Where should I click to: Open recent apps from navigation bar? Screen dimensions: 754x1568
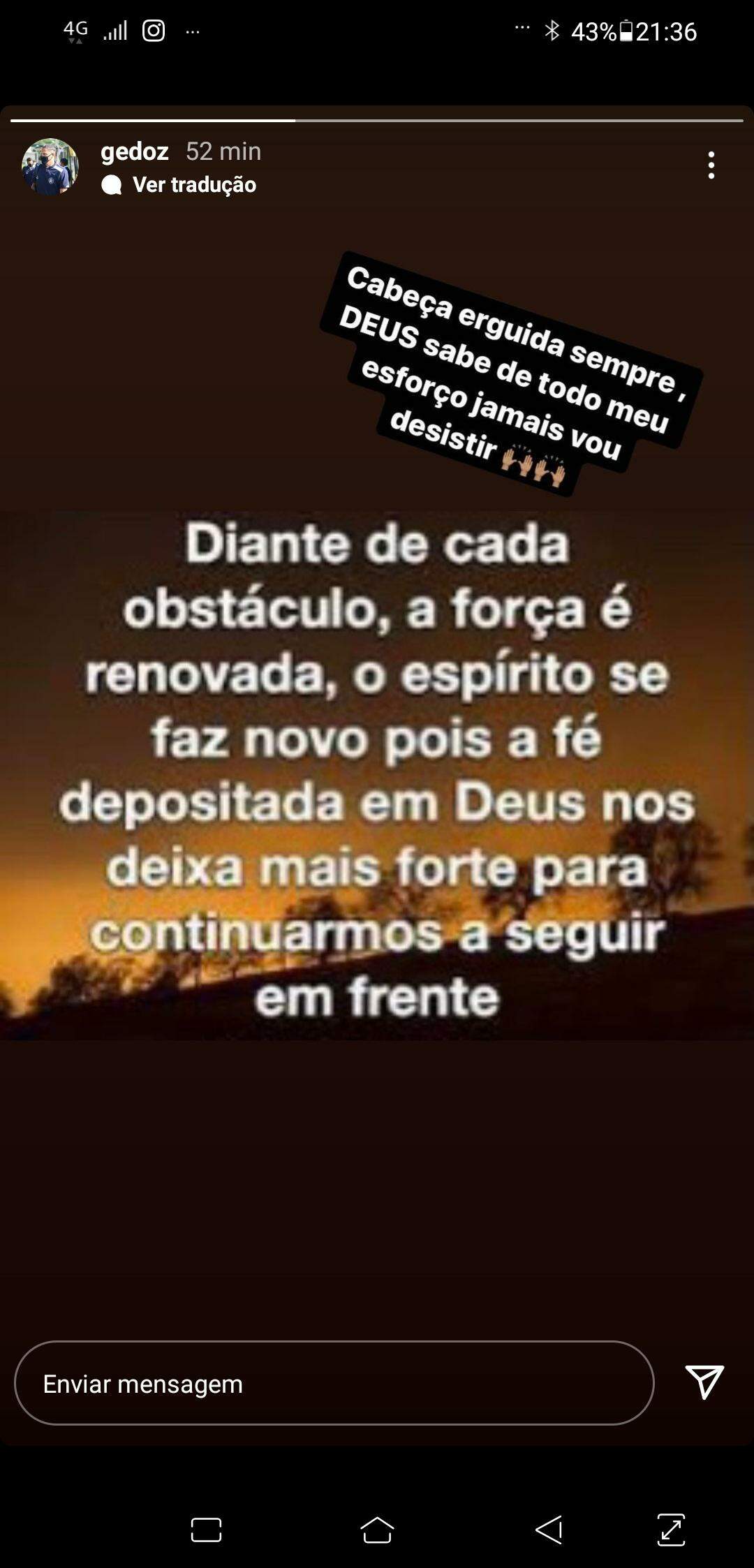pos(206,1530)
